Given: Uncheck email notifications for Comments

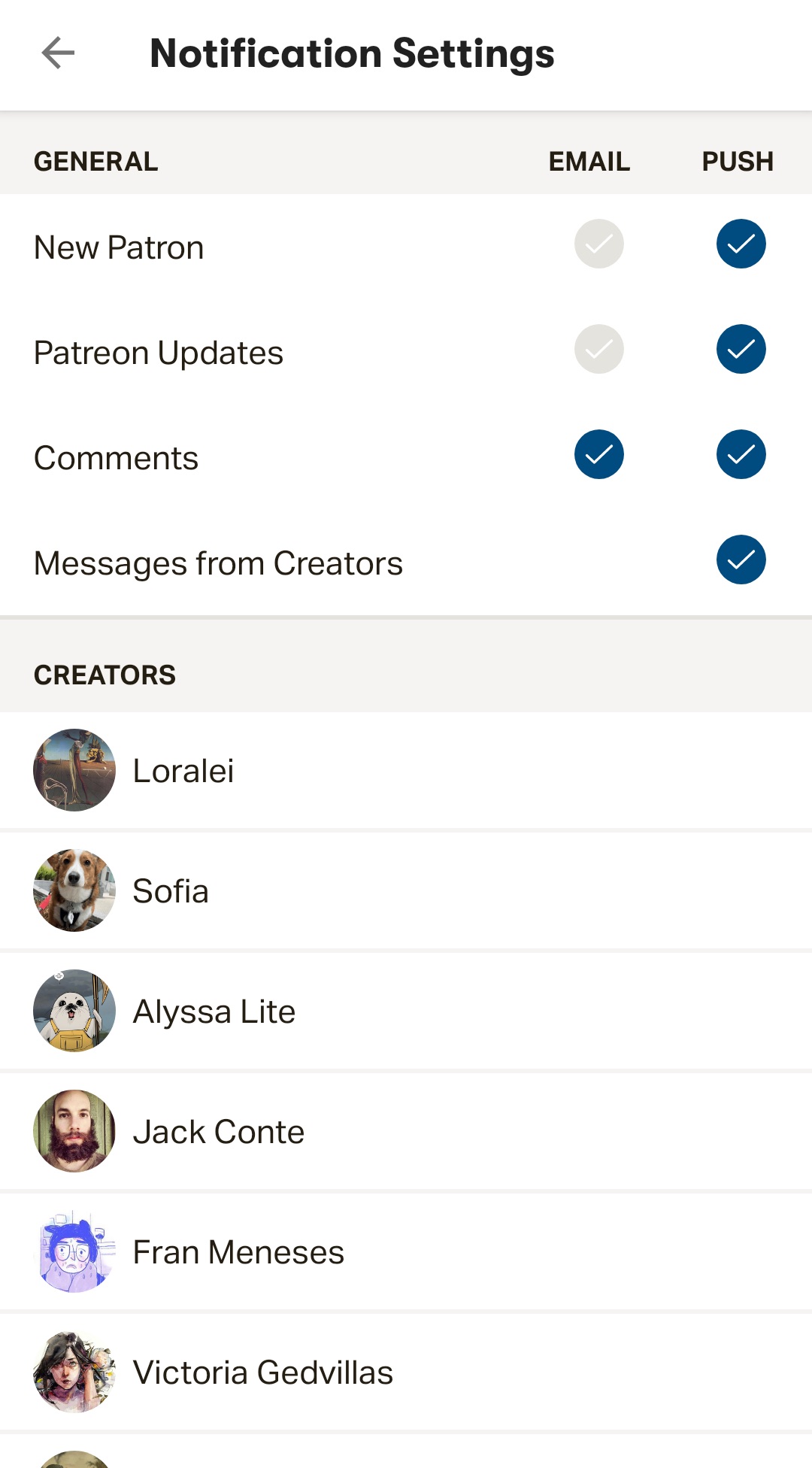Looking at the screenshot, I should pos(599,454).
